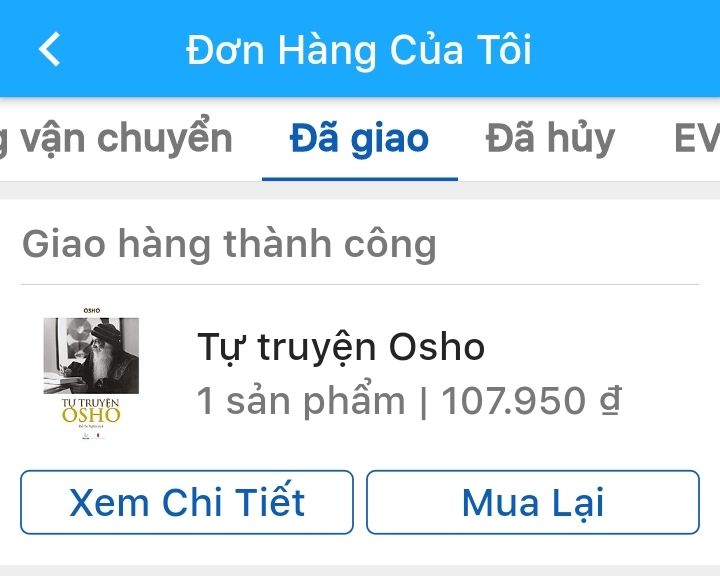Open the vận chuyển orders tab

[118, 139]
